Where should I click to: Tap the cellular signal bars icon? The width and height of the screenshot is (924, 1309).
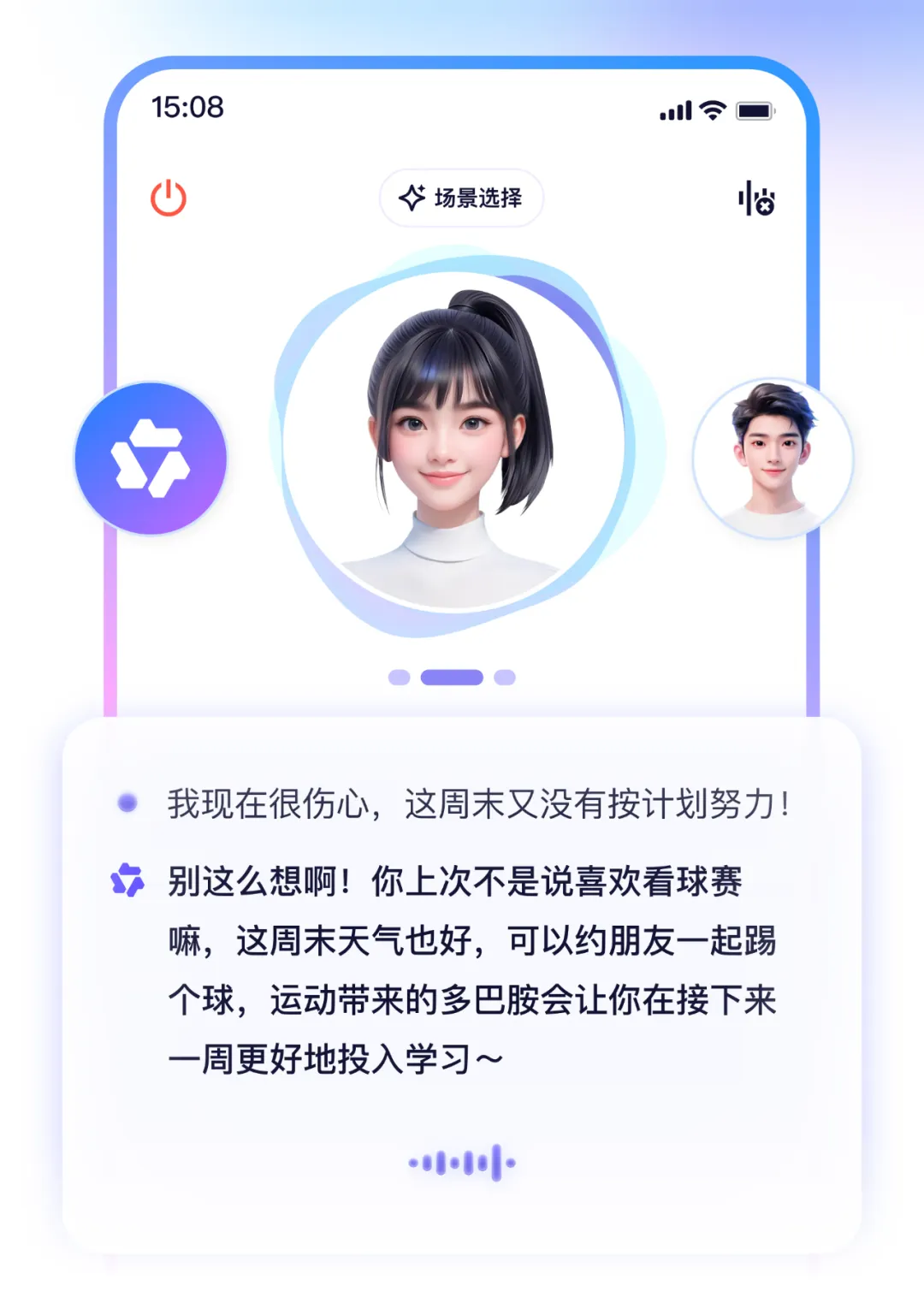[675, 109]
